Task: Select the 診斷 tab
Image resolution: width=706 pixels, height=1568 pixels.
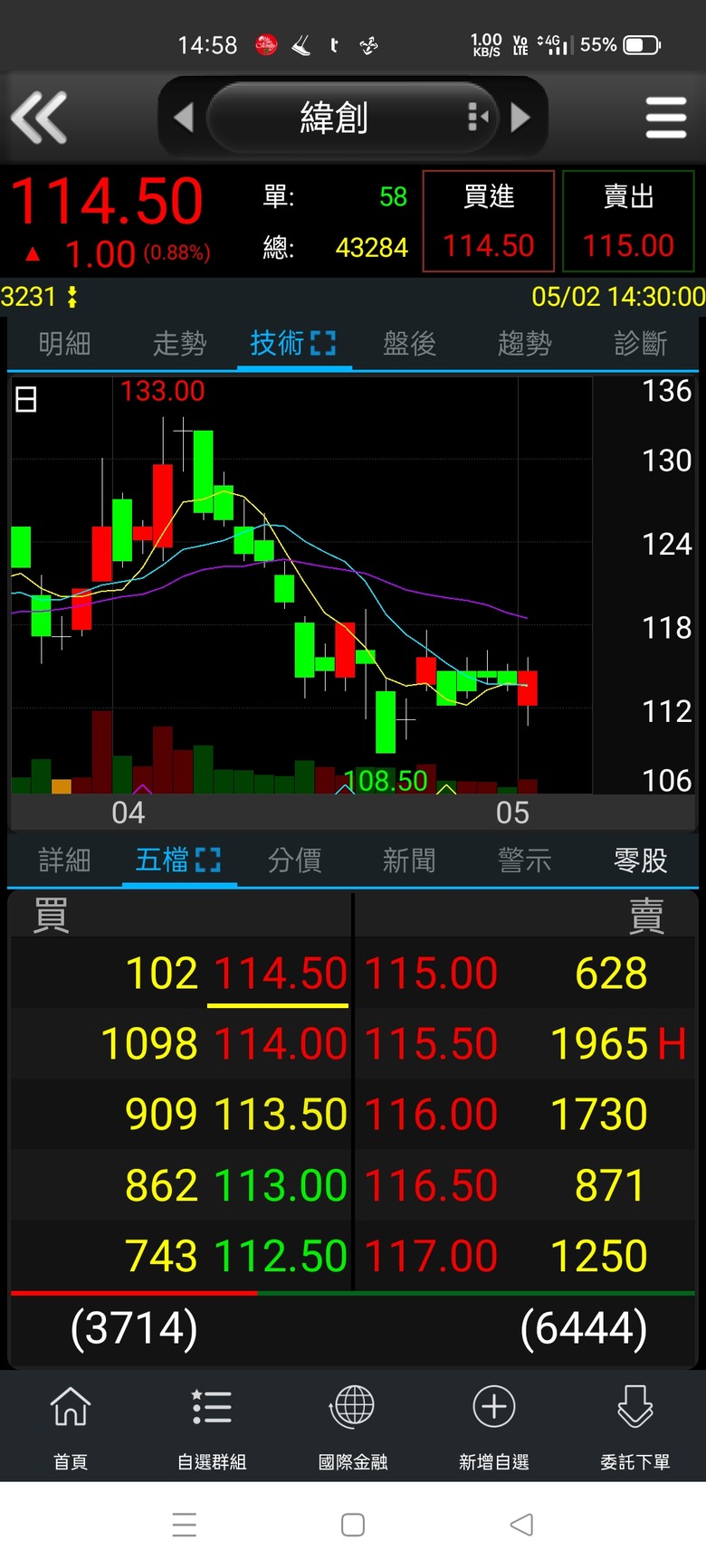Action: [x=640, y=343]
